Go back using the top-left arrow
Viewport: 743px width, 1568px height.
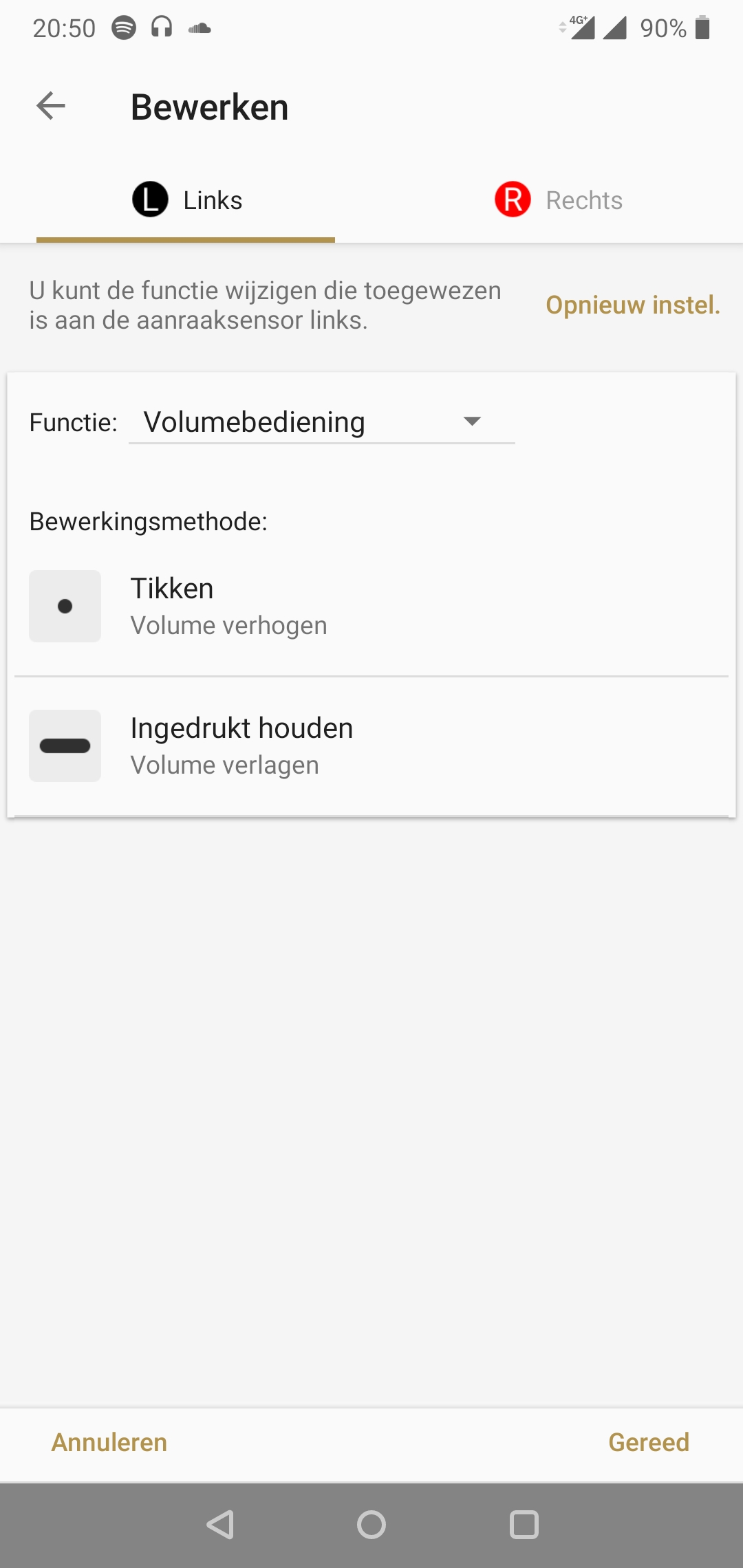pyautogui.click(x=51, y=106)
